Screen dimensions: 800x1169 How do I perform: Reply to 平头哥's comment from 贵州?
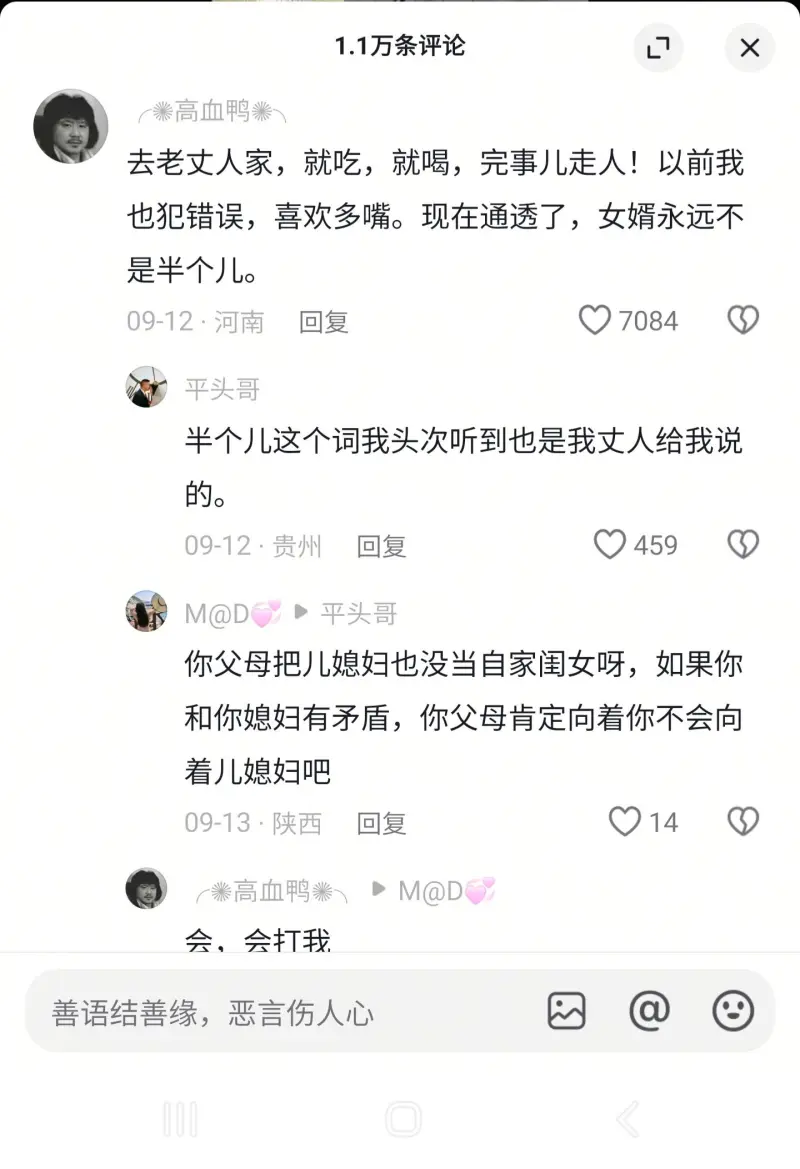[x=381, y=545]
